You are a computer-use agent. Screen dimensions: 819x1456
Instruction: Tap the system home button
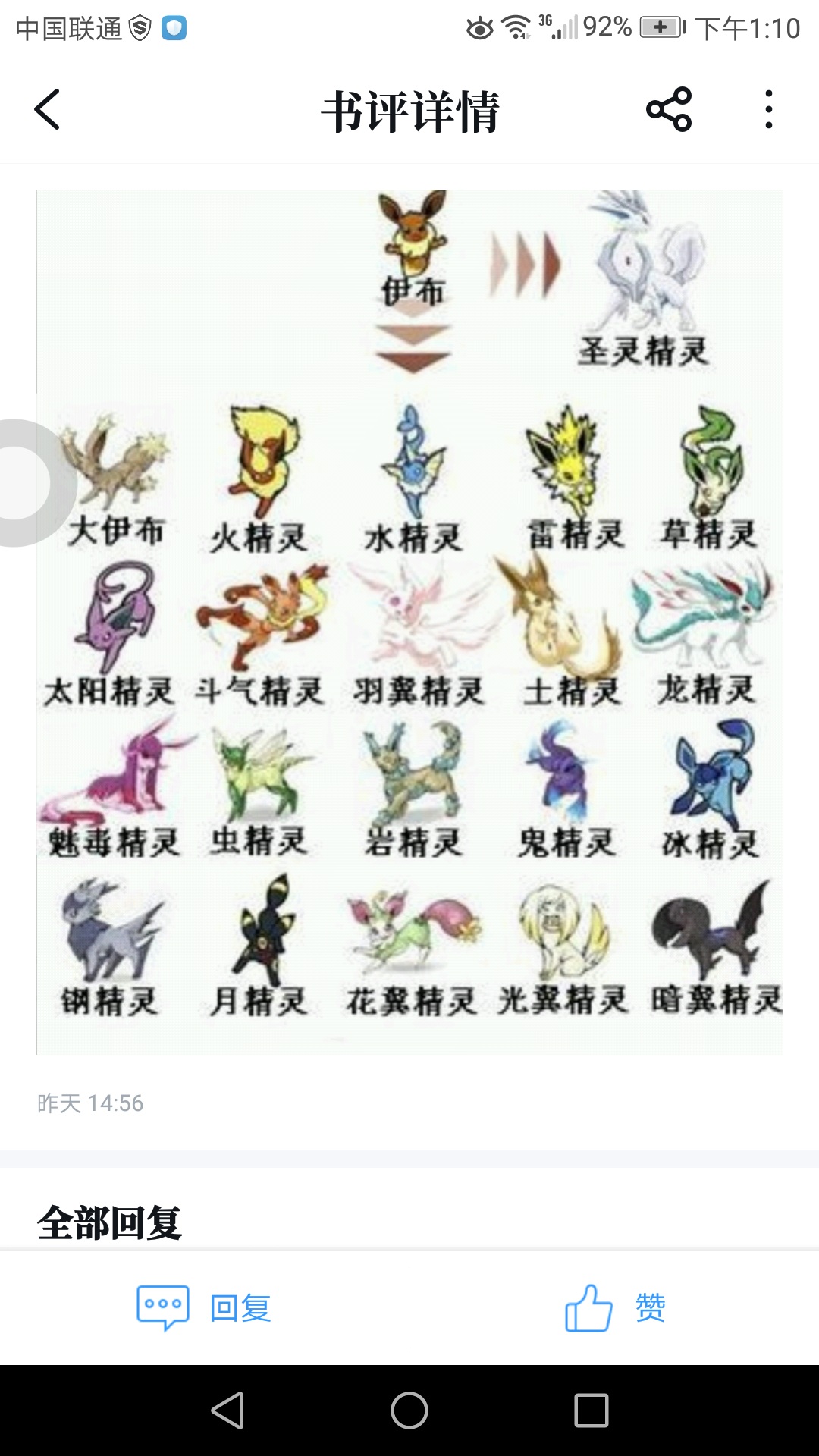[409, 1410]
